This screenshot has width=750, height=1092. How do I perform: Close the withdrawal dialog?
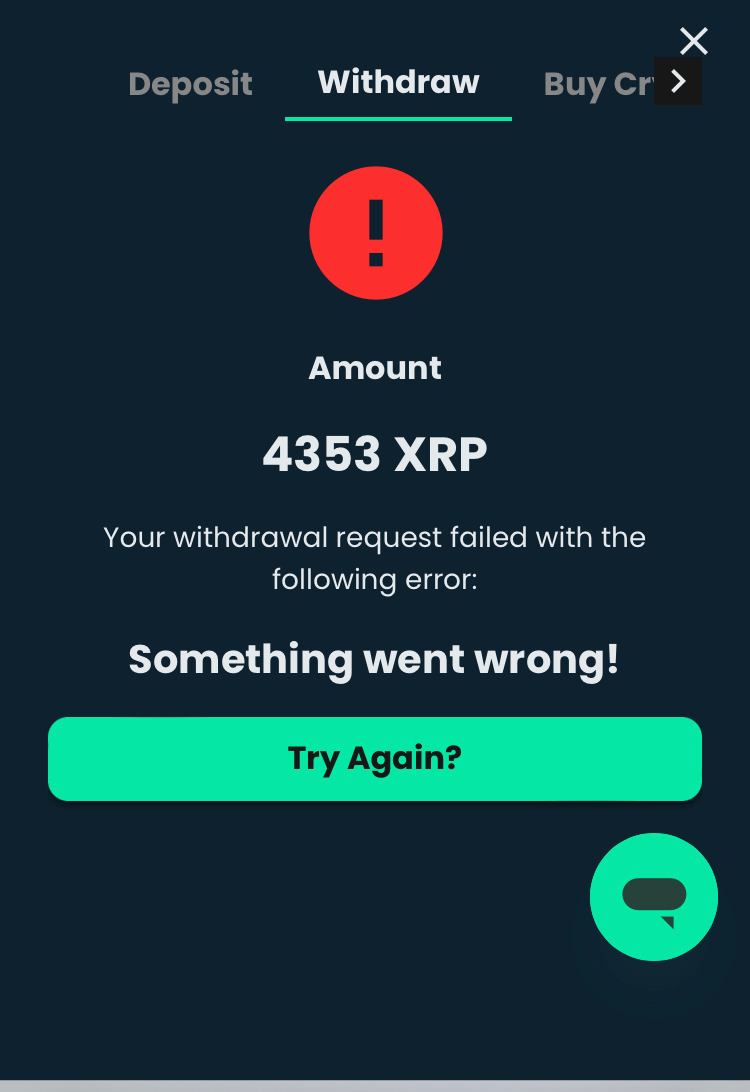pyautogui.click(x=693, y=41)
